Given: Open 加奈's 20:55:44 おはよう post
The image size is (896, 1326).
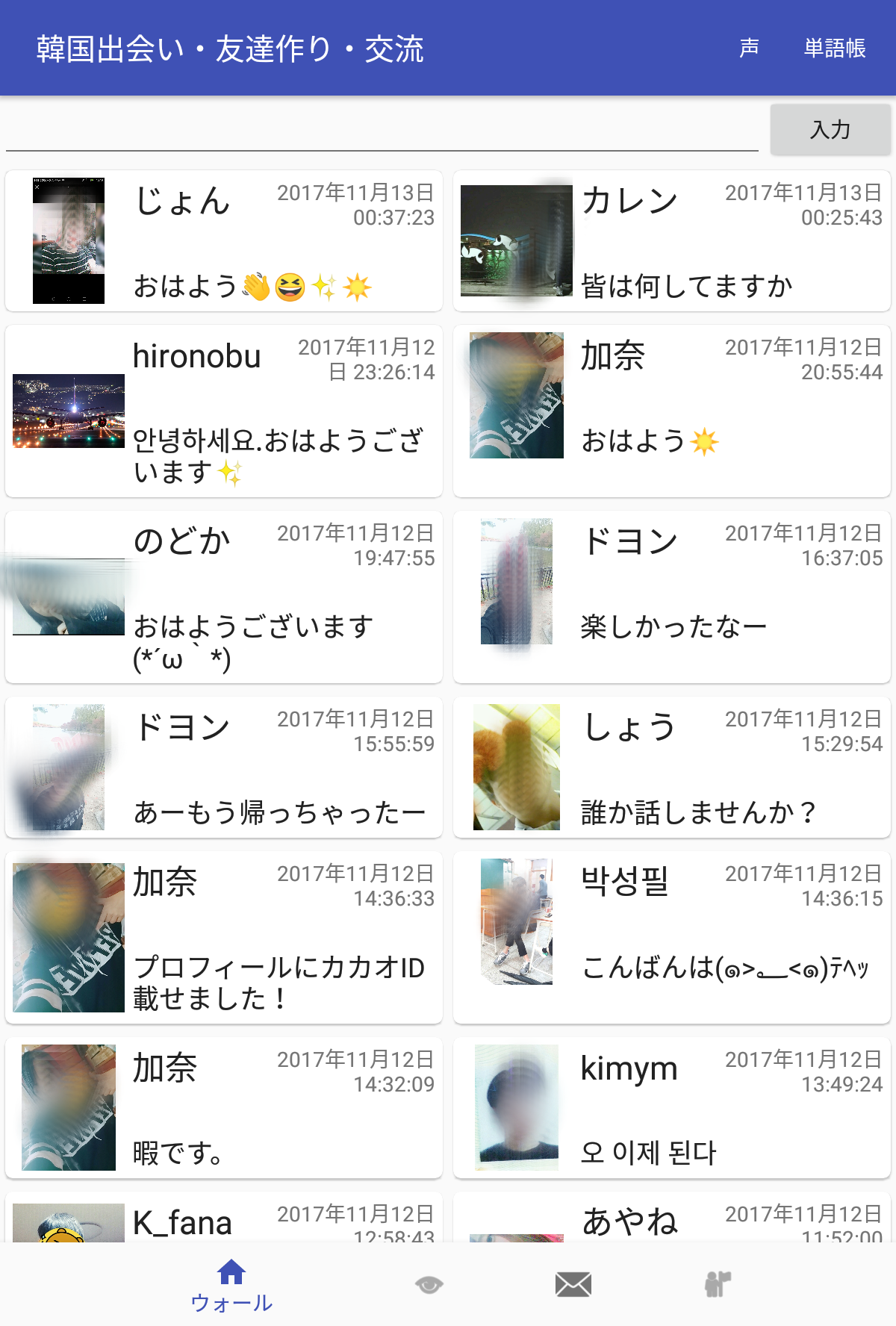Looking at the screenshot, I should [672, 411].
